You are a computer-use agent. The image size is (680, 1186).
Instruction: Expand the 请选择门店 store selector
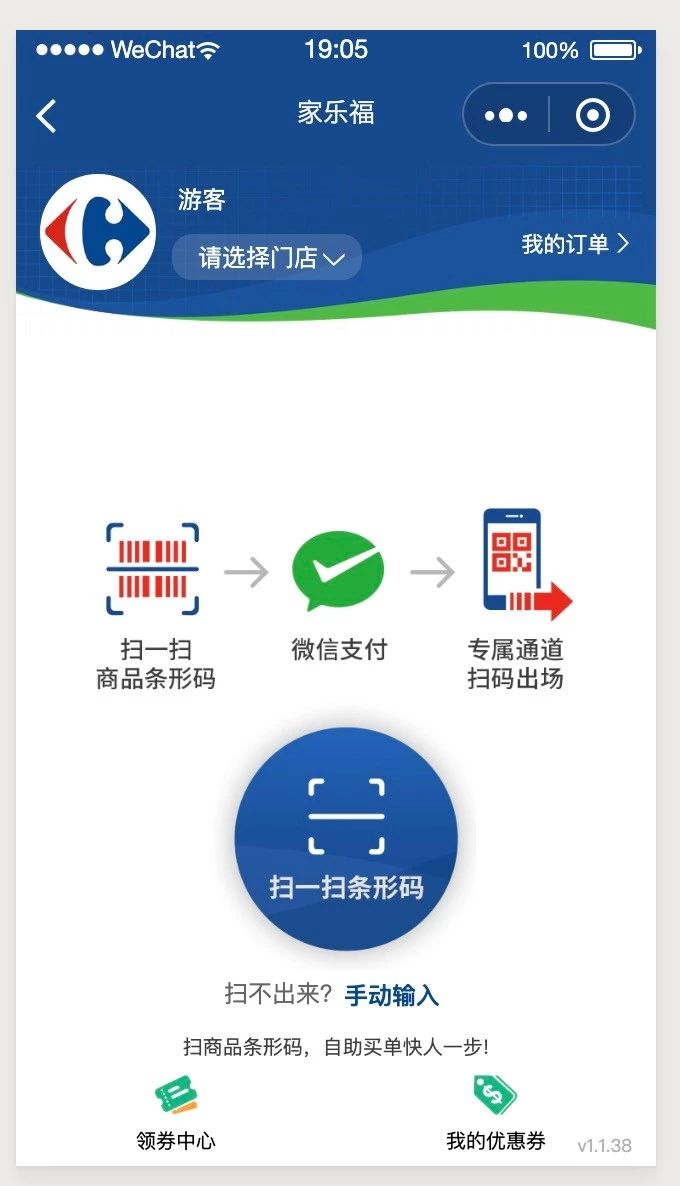pos(267,258)
